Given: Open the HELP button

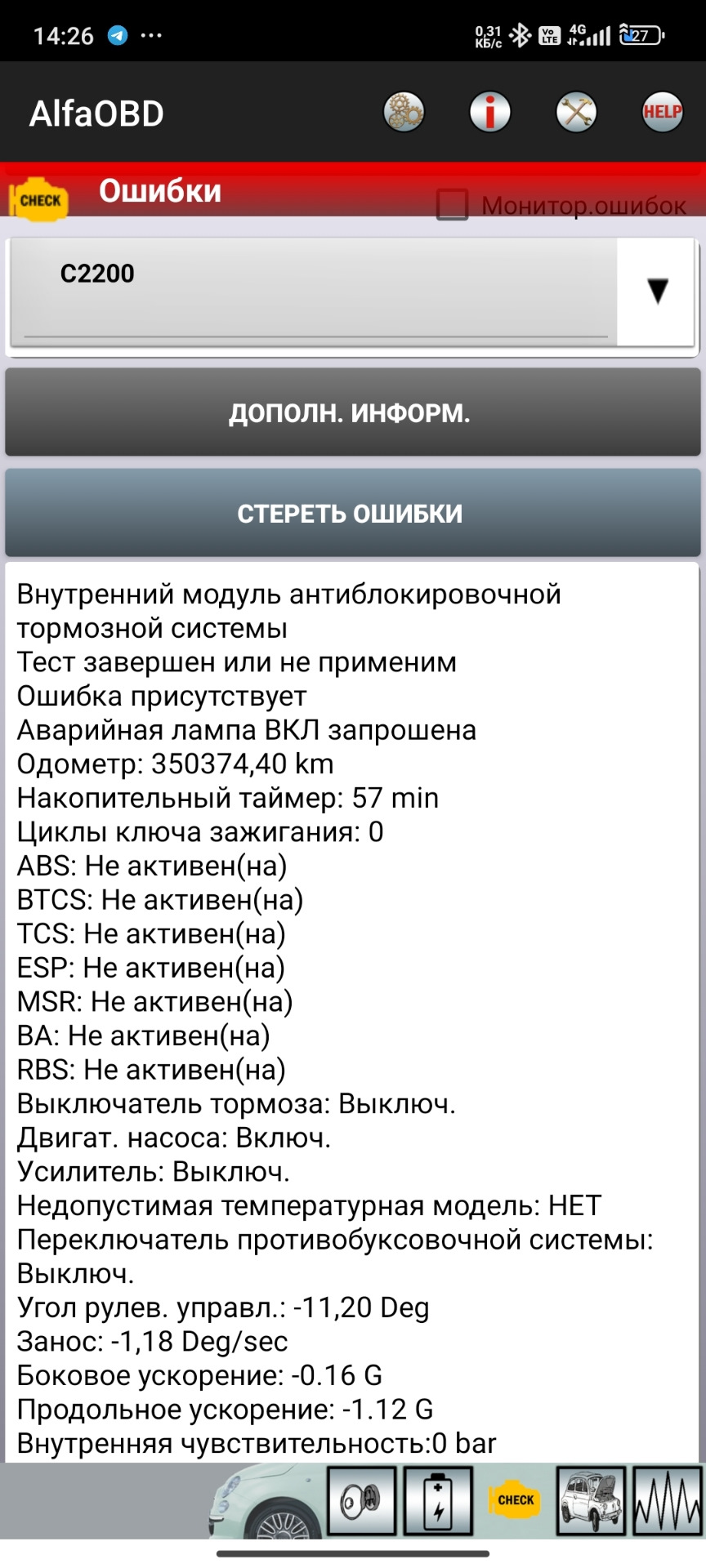Looking at the screenshot, I should click(662, 112).
